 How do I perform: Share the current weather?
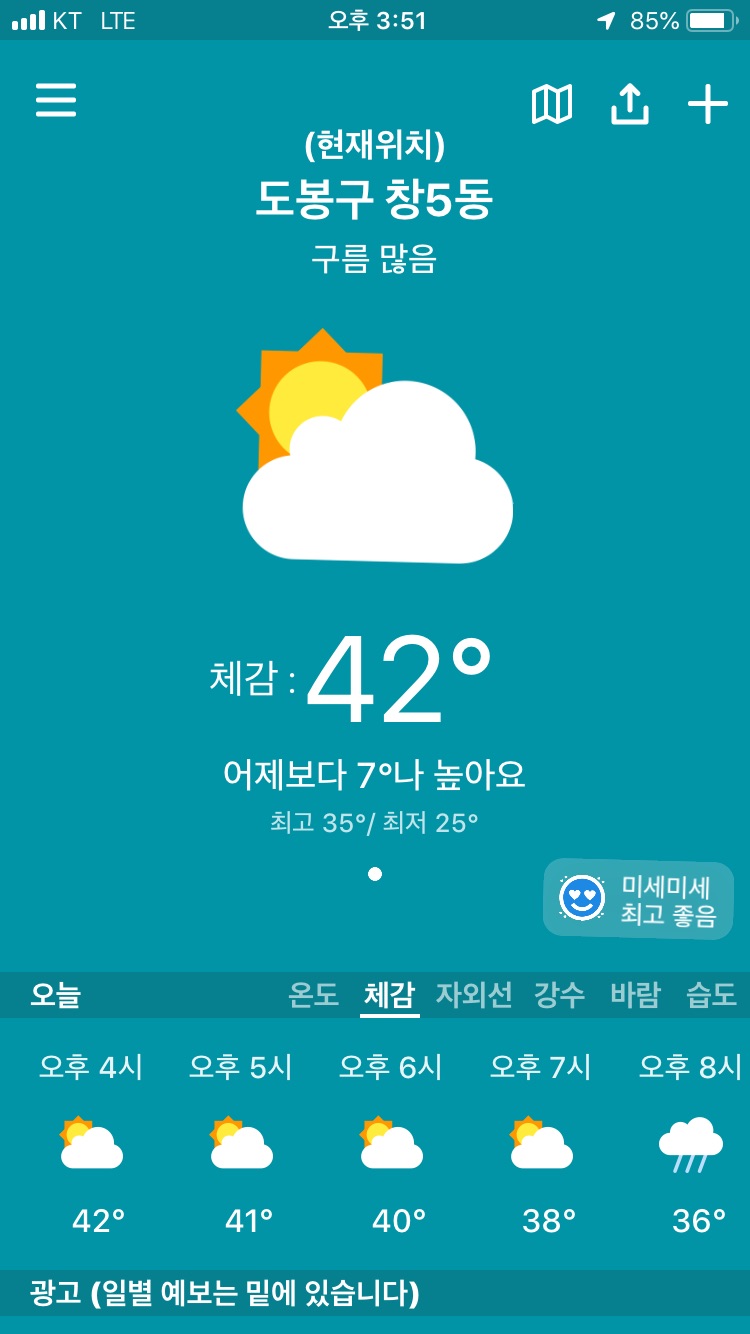pos(630,104)
